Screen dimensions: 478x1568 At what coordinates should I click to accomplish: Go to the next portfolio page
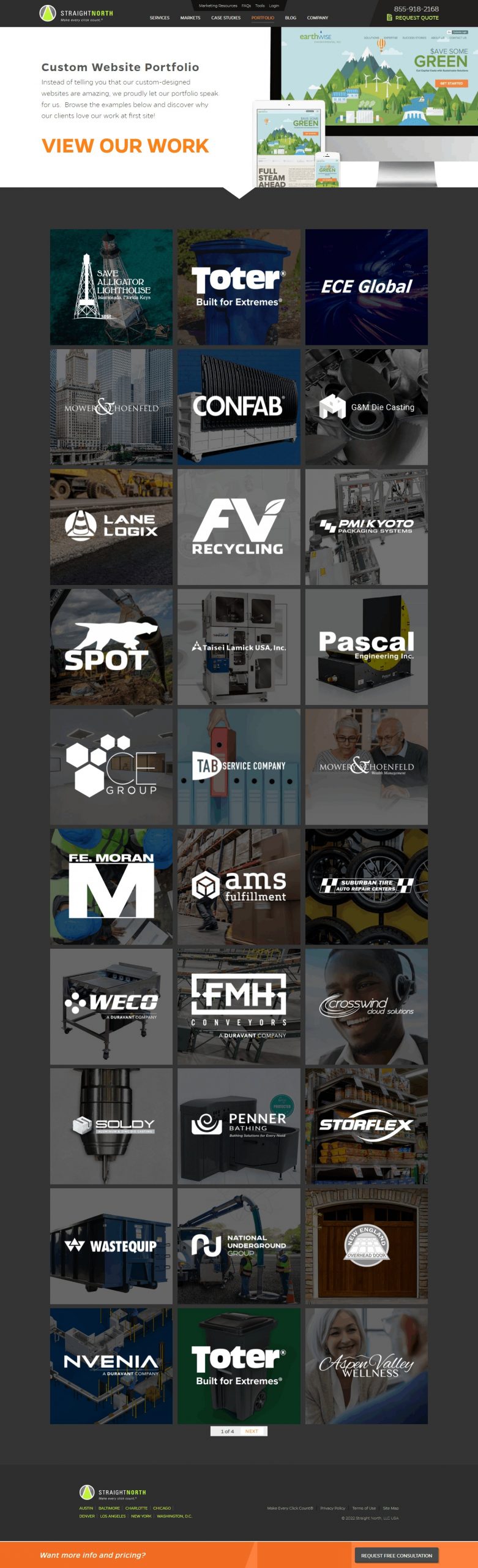[x=252, y=1431]
